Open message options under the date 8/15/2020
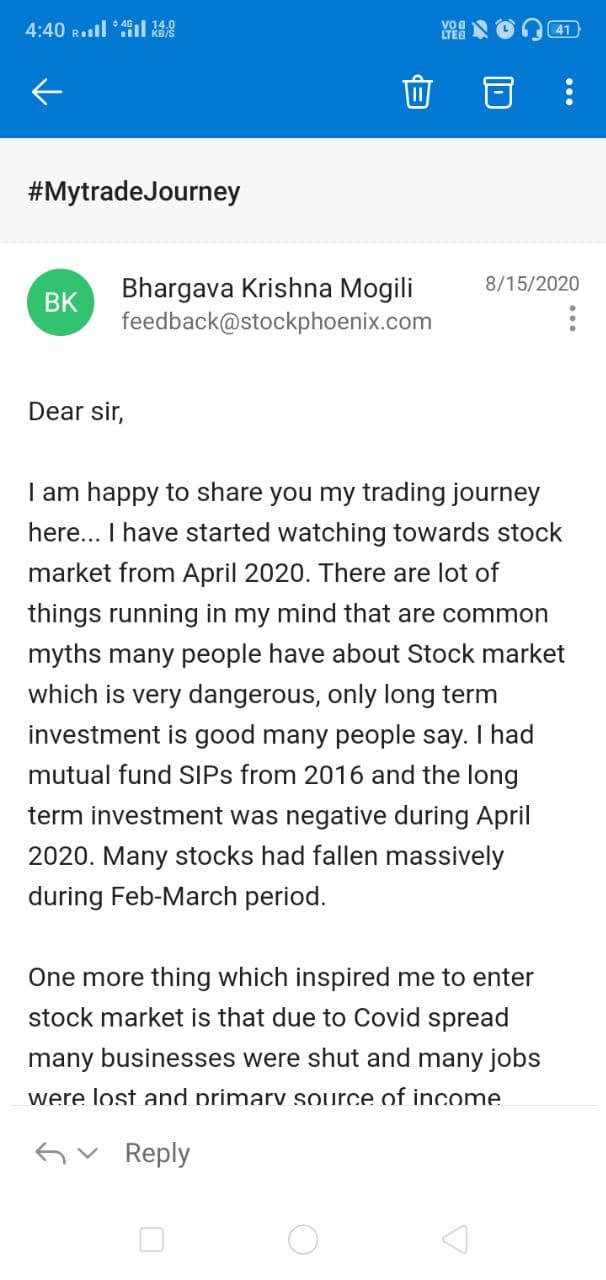Viewport: 606px width, 1280px height. [572, 319]
